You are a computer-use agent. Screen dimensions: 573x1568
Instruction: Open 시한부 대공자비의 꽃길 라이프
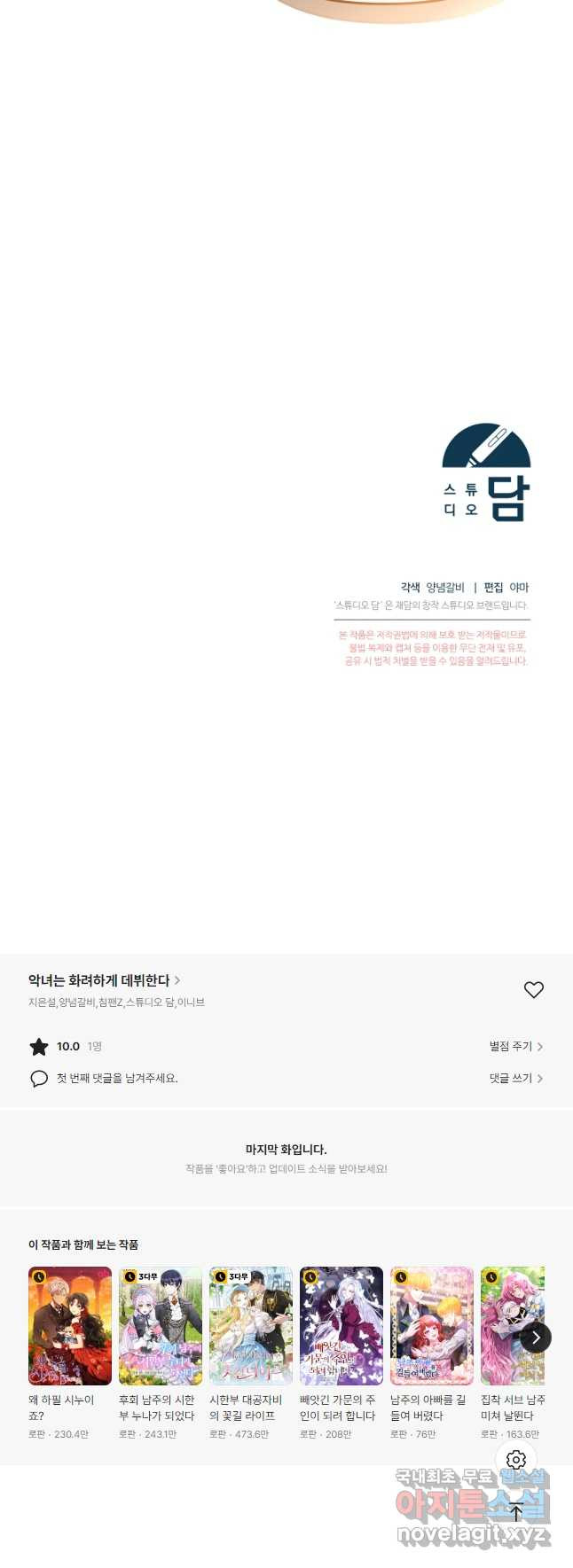click(251, 1326)
